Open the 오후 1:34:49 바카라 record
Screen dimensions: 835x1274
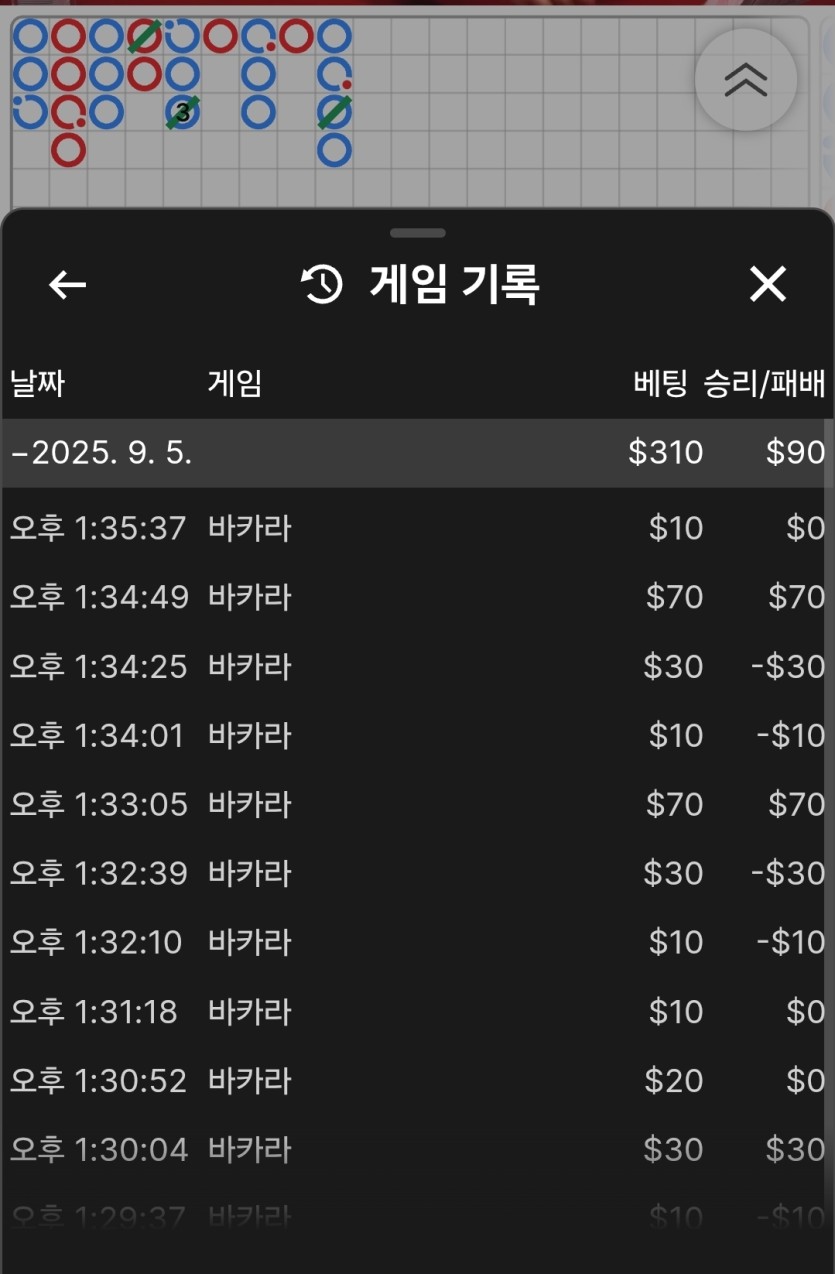point(417,597)
